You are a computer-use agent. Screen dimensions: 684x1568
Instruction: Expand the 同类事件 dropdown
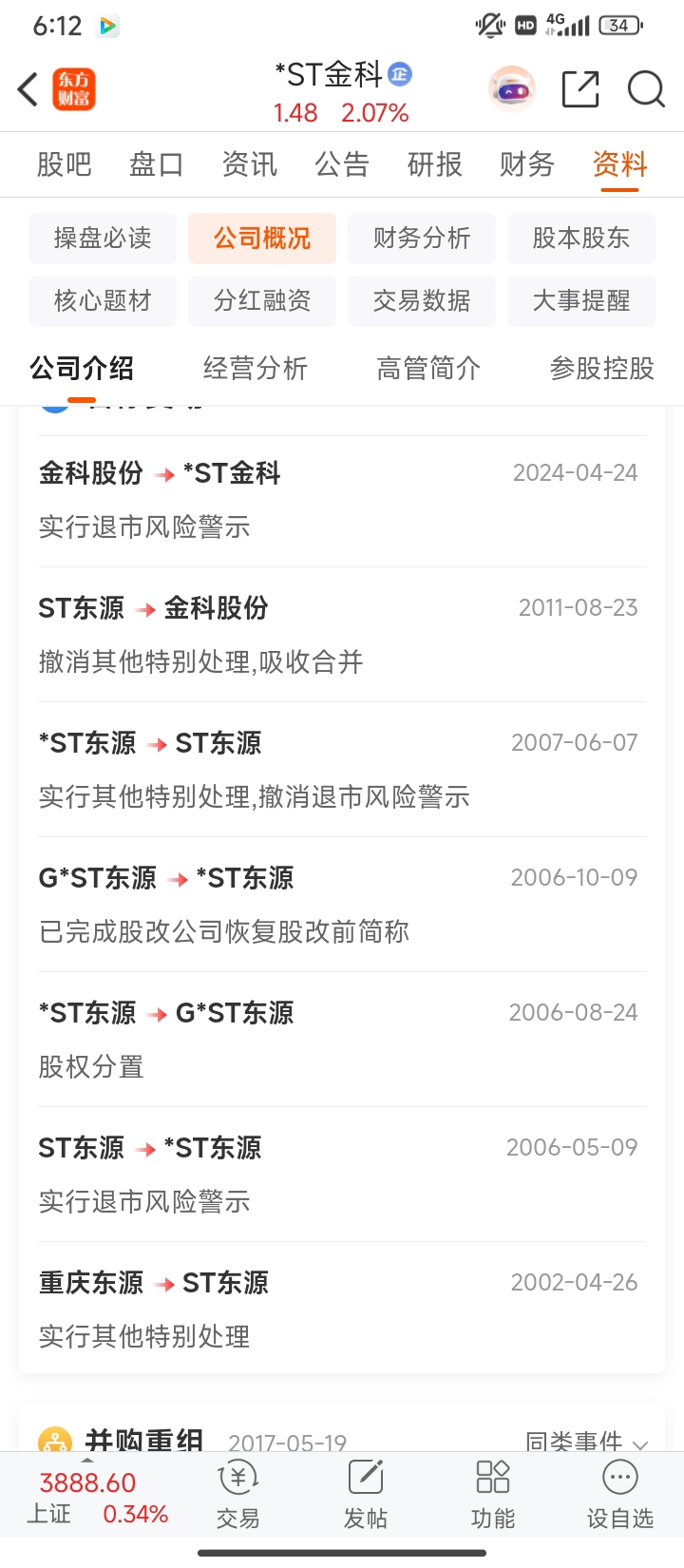(x=587, y=1442)
